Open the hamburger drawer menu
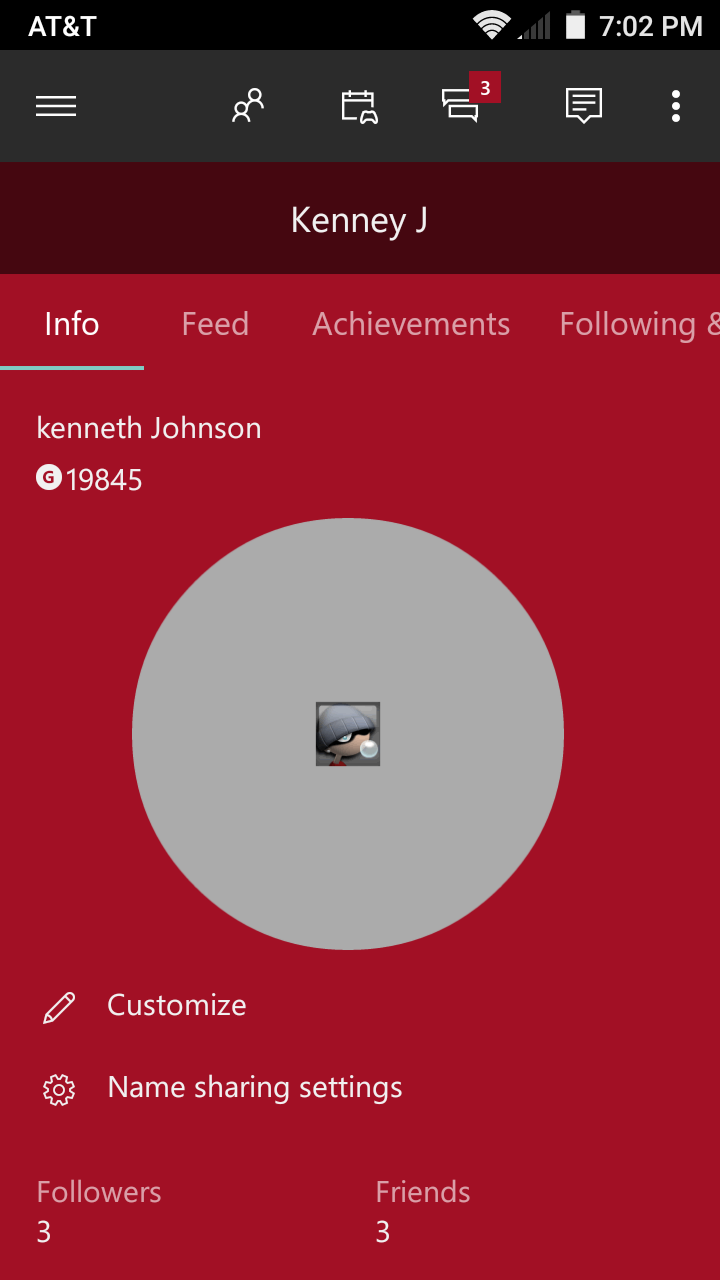This screenshot has height=1280, width=720. coord(56,106)
